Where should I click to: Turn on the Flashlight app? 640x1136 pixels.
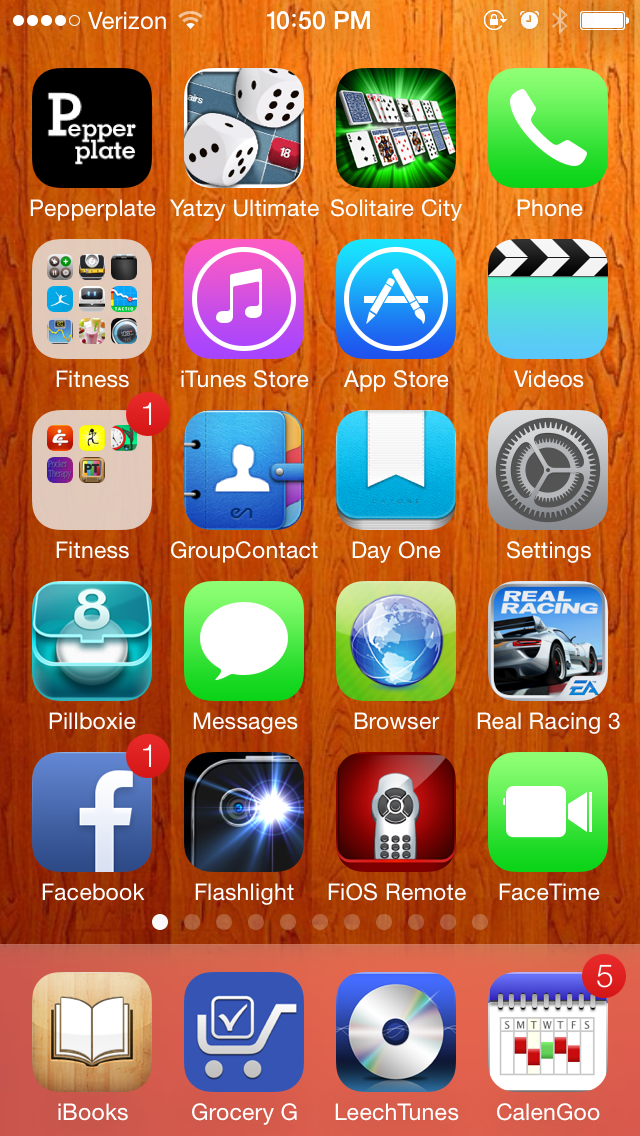coord(244,812)
